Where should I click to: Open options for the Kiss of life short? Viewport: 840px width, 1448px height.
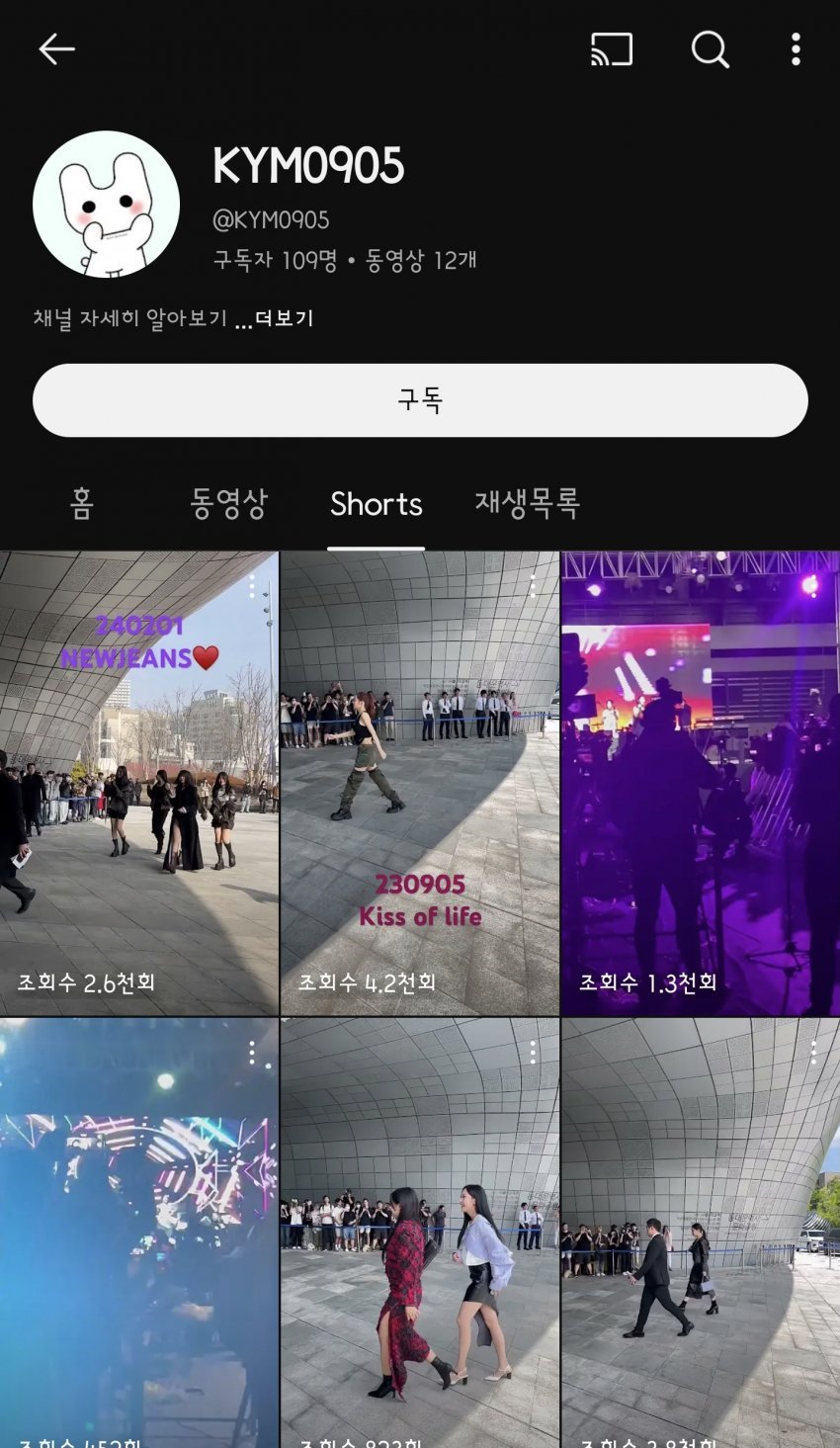[533, 586]
